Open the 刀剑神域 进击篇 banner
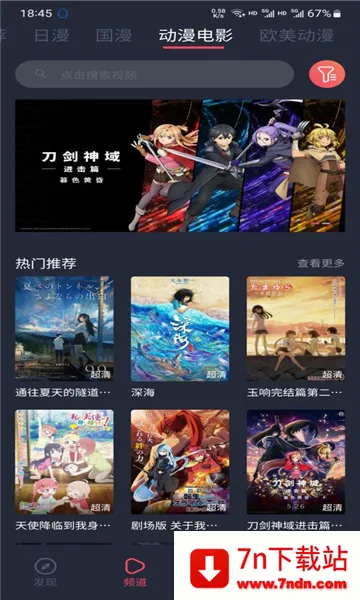Screen dimensions: 360x600 [x=180, y=166]
